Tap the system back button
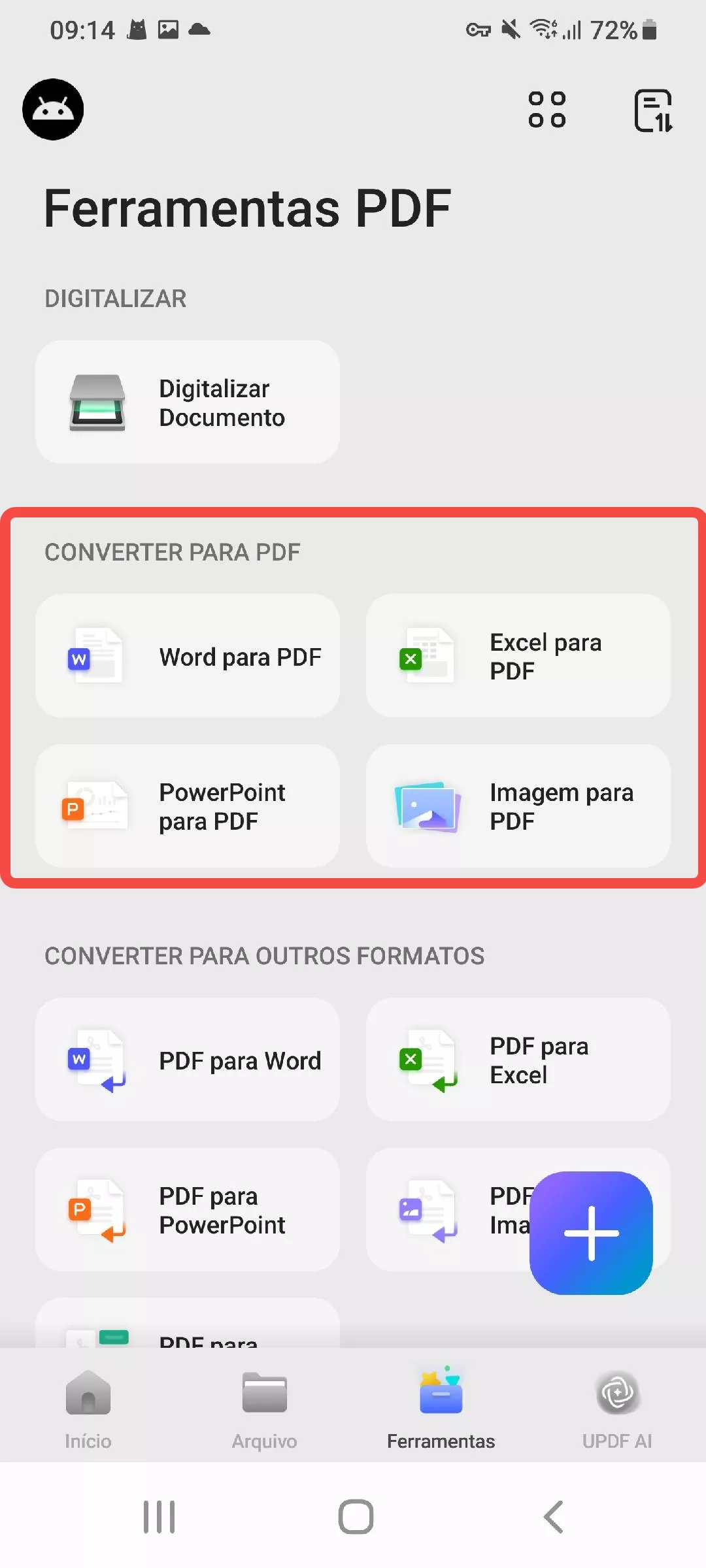 point(553,1517)
